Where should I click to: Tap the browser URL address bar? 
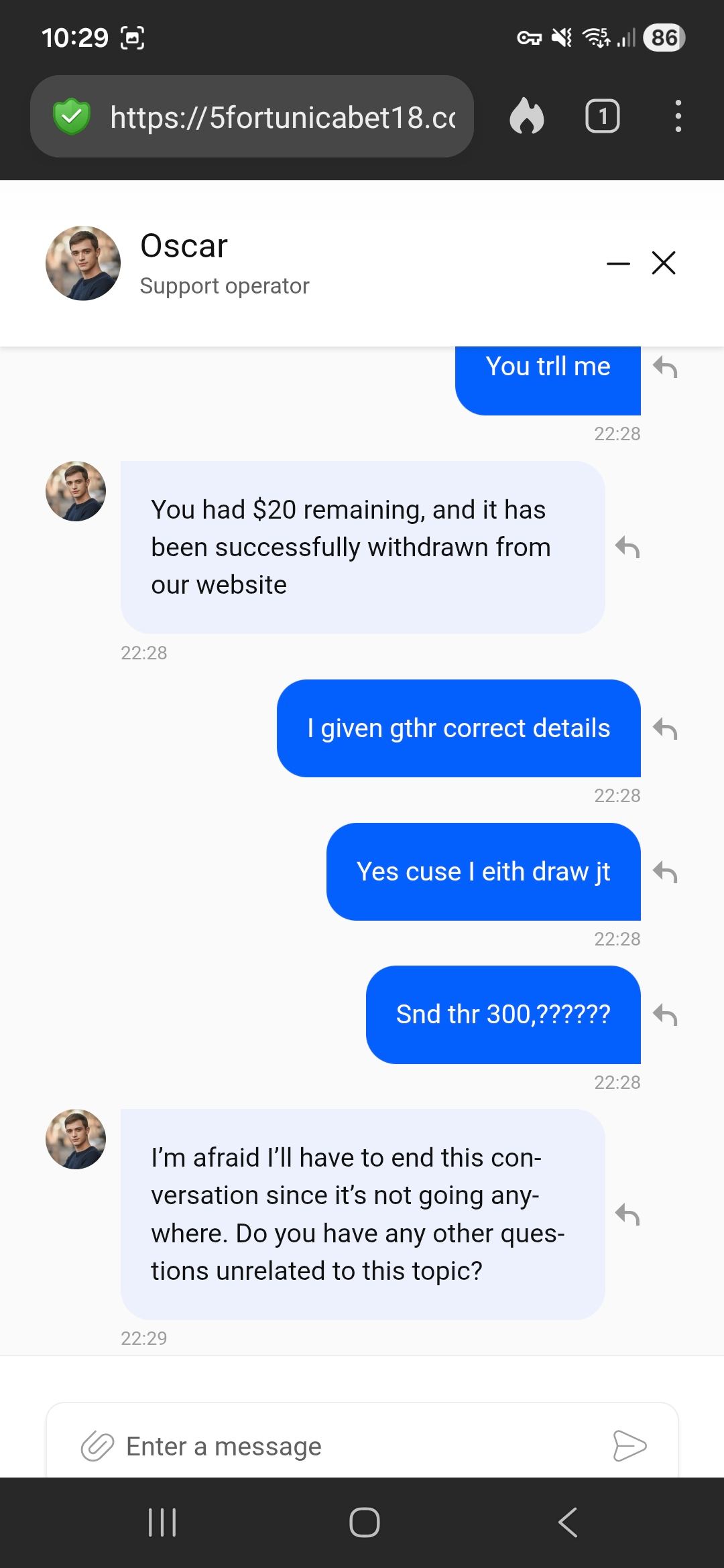(282, 117)
